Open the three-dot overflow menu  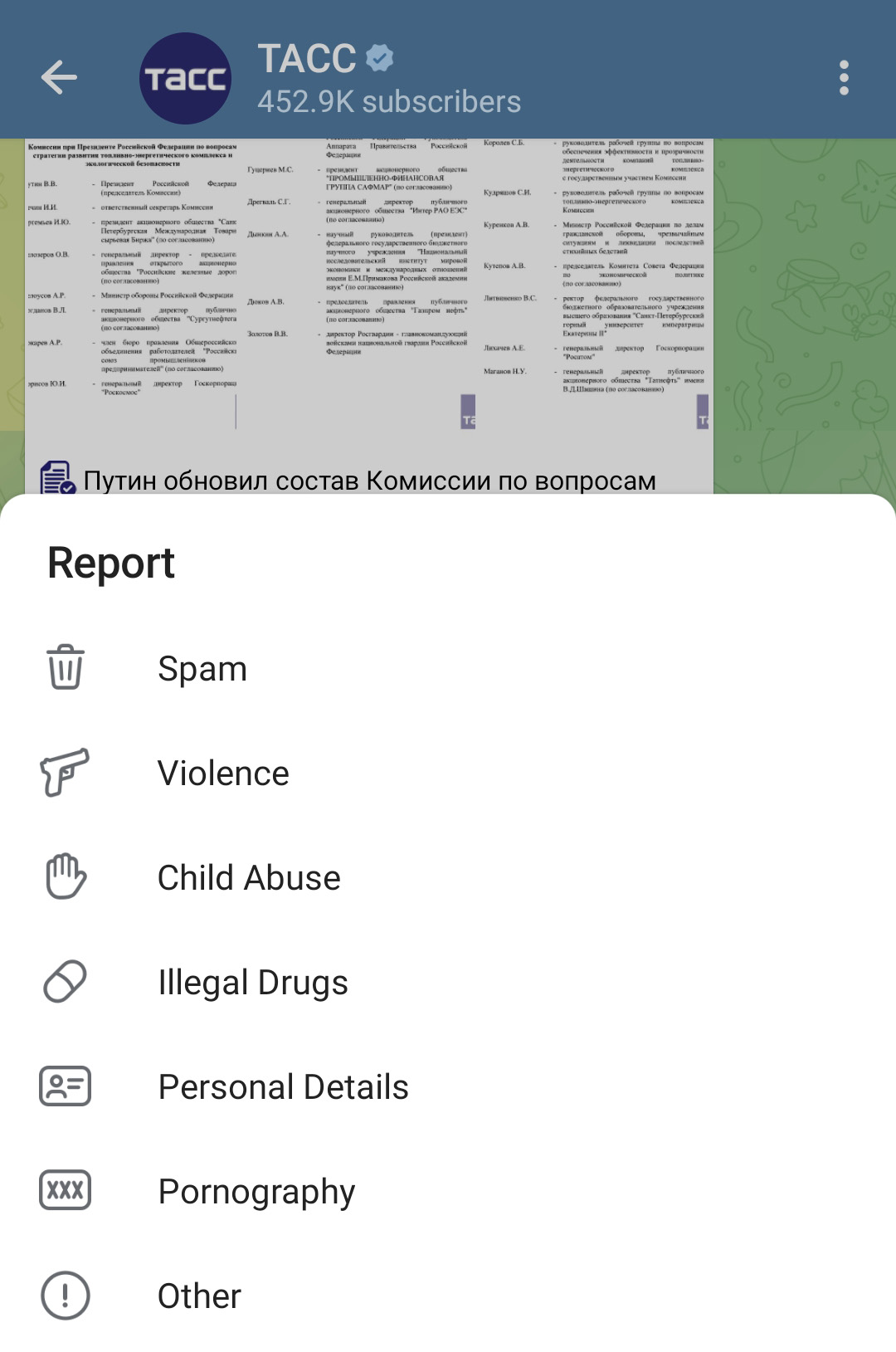844,78
